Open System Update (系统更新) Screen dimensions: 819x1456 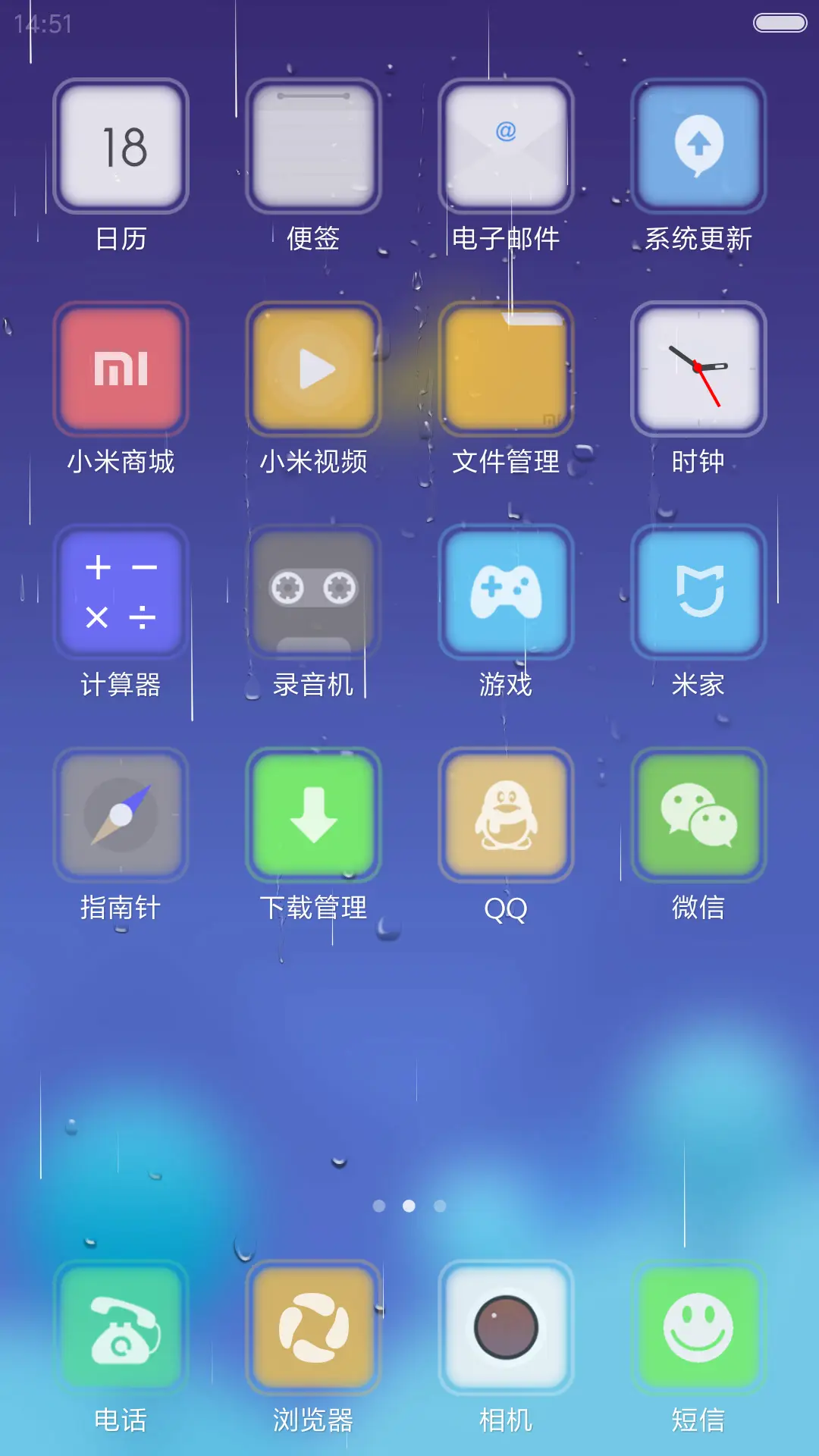click(x=698, y=144)
